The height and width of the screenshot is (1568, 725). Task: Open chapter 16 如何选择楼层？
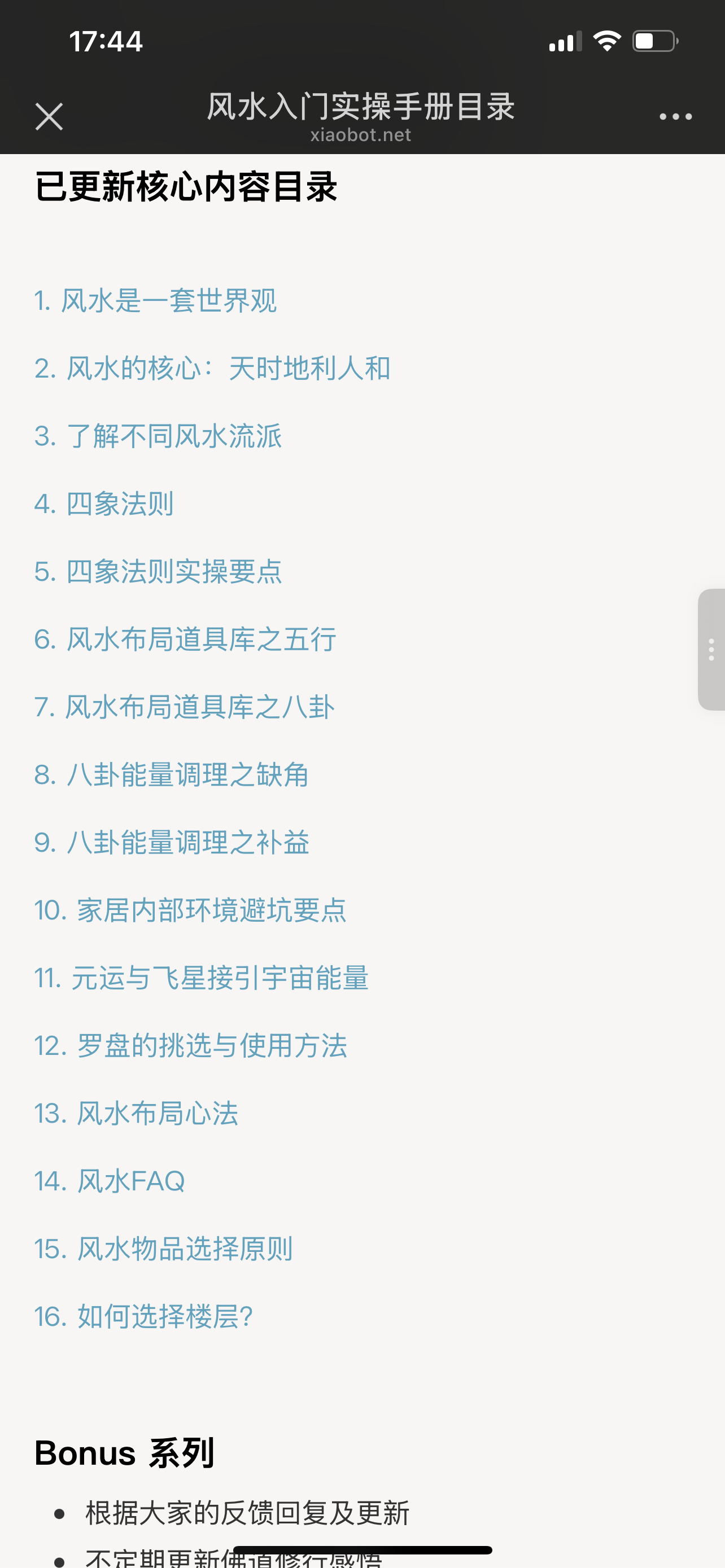(143, 1317)
